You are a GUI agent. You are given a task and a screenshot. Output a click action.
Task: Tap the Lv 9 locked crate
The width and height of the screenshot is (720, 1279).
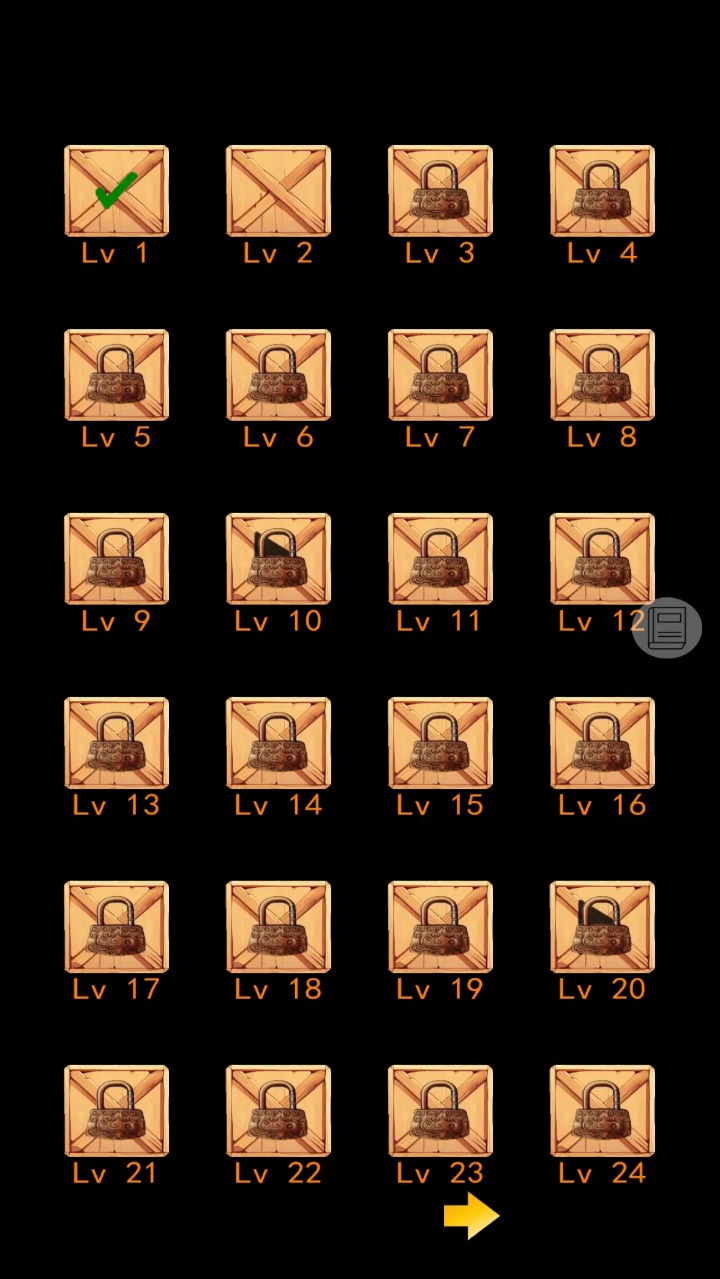tap(116, 559)
